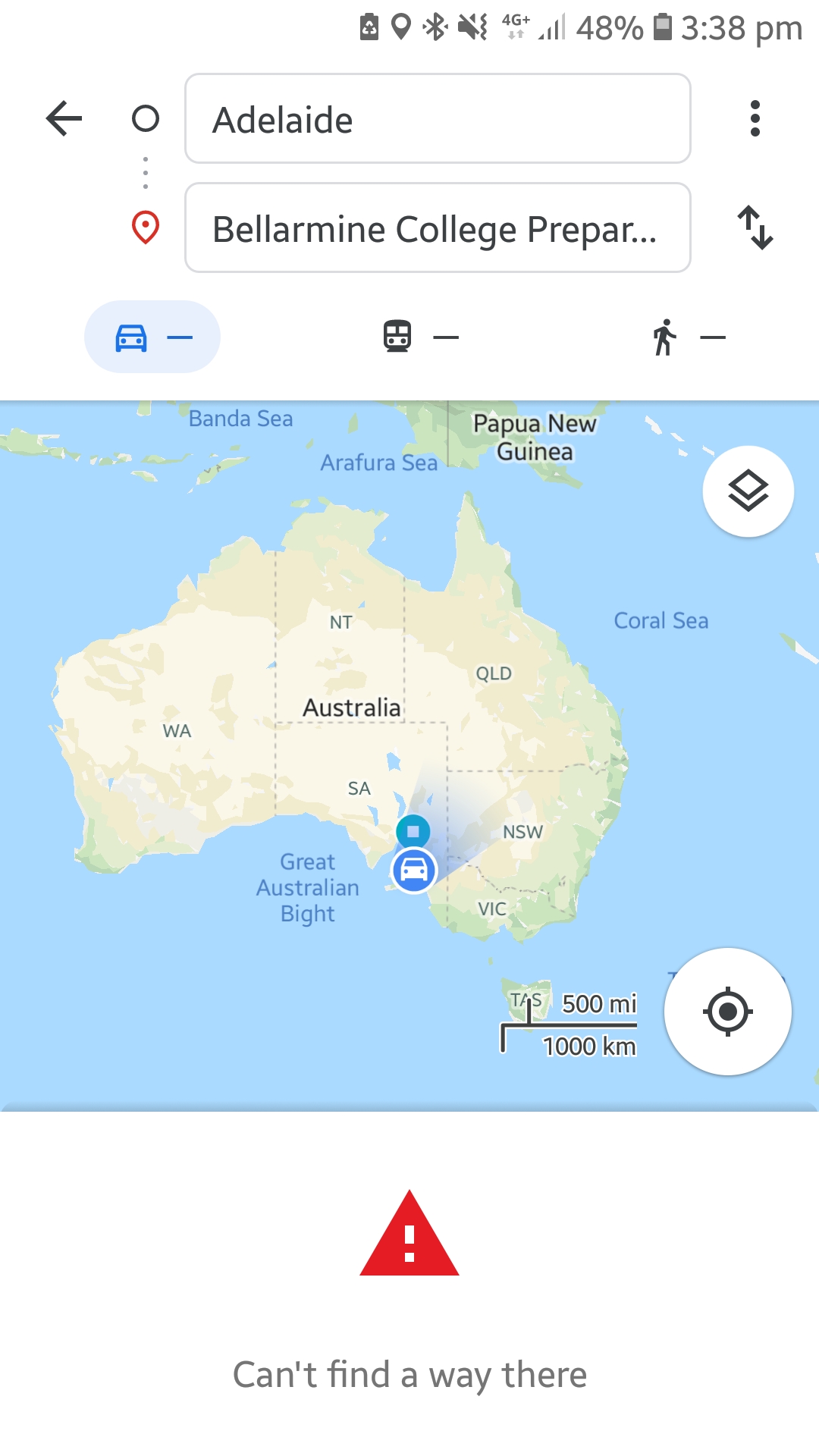This screenshot has height=1456, width=819.
Task: Open the three-dot overflow menu
Action: coord(755,118)
